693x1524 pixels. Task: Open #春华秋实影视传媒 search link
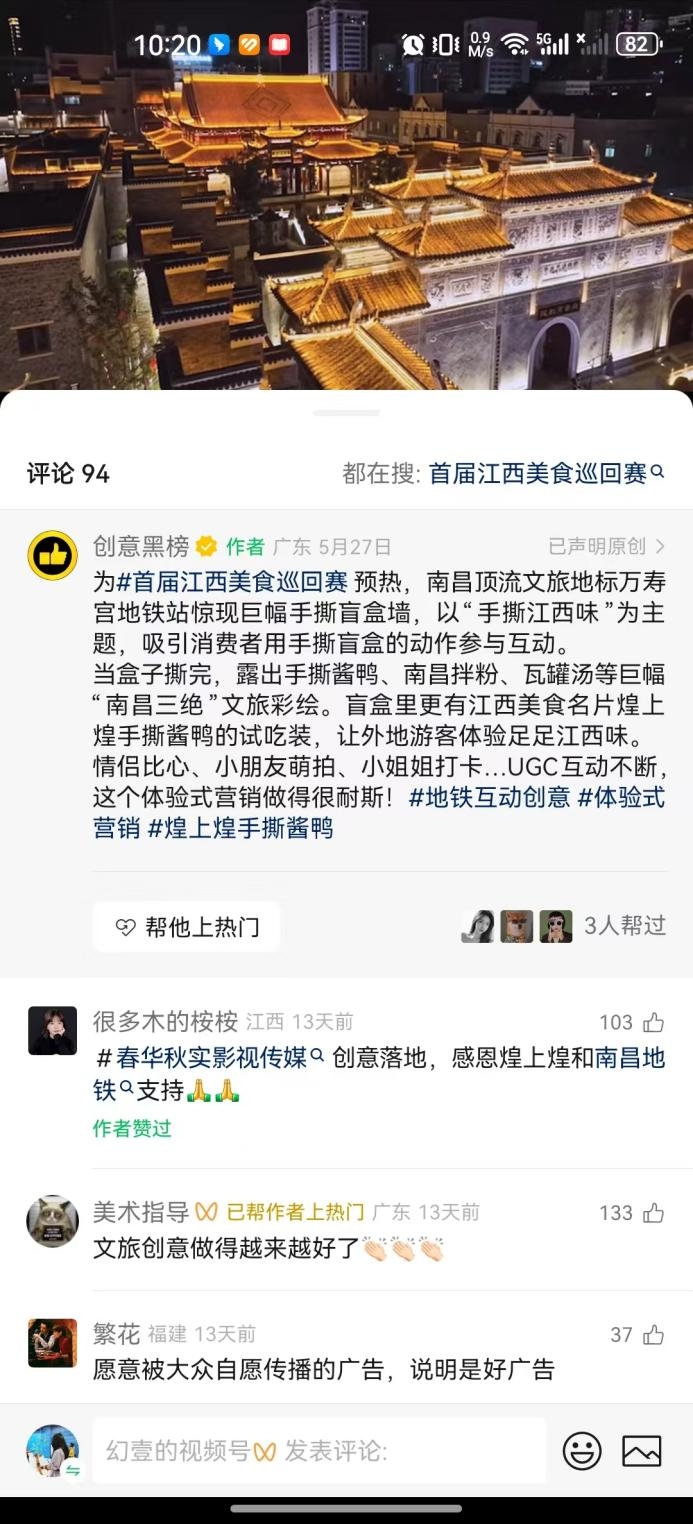(x=211, y=1058)
